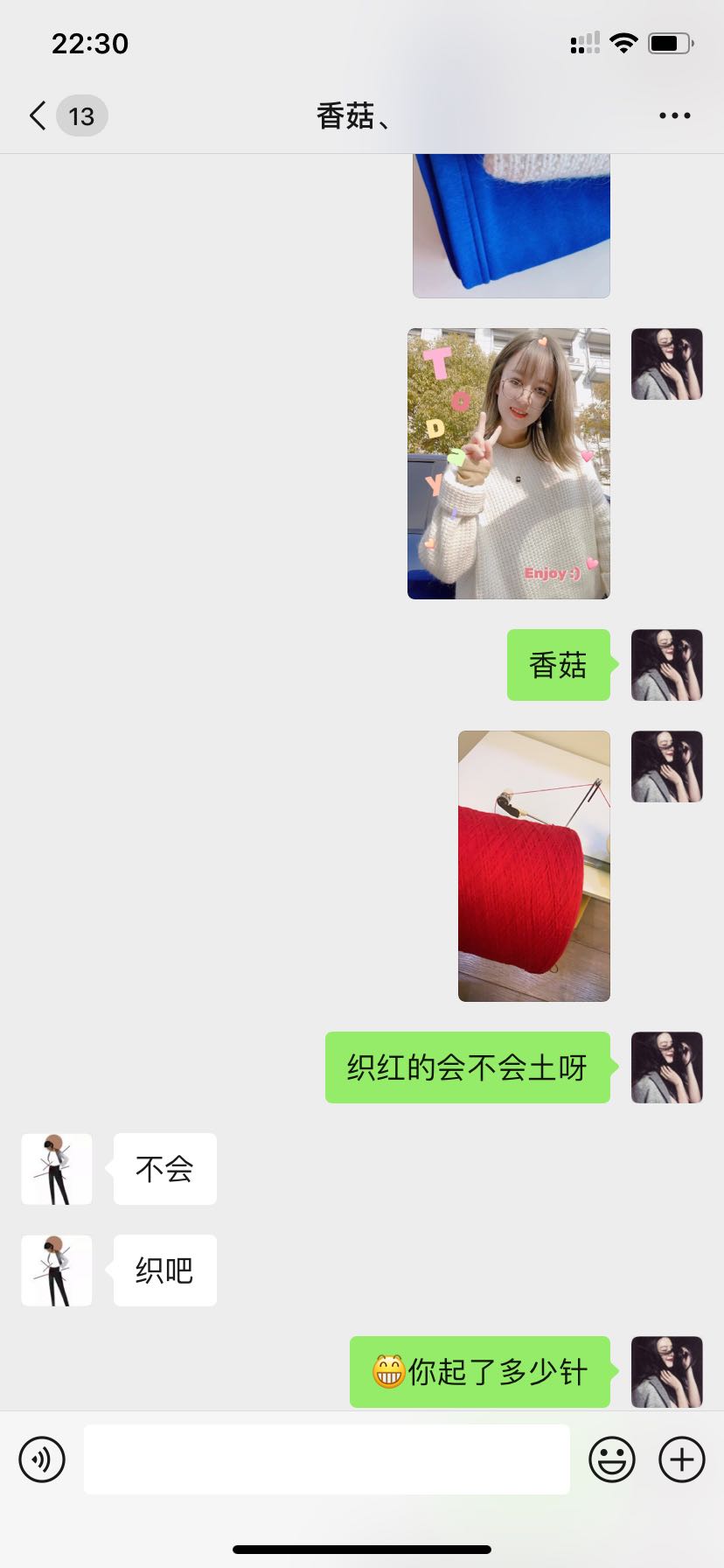Image resolution: width=724 pixels, height=1568 pixels.
Task: Open own avatar next to 香菇 message
Action: tap(666, 665)
